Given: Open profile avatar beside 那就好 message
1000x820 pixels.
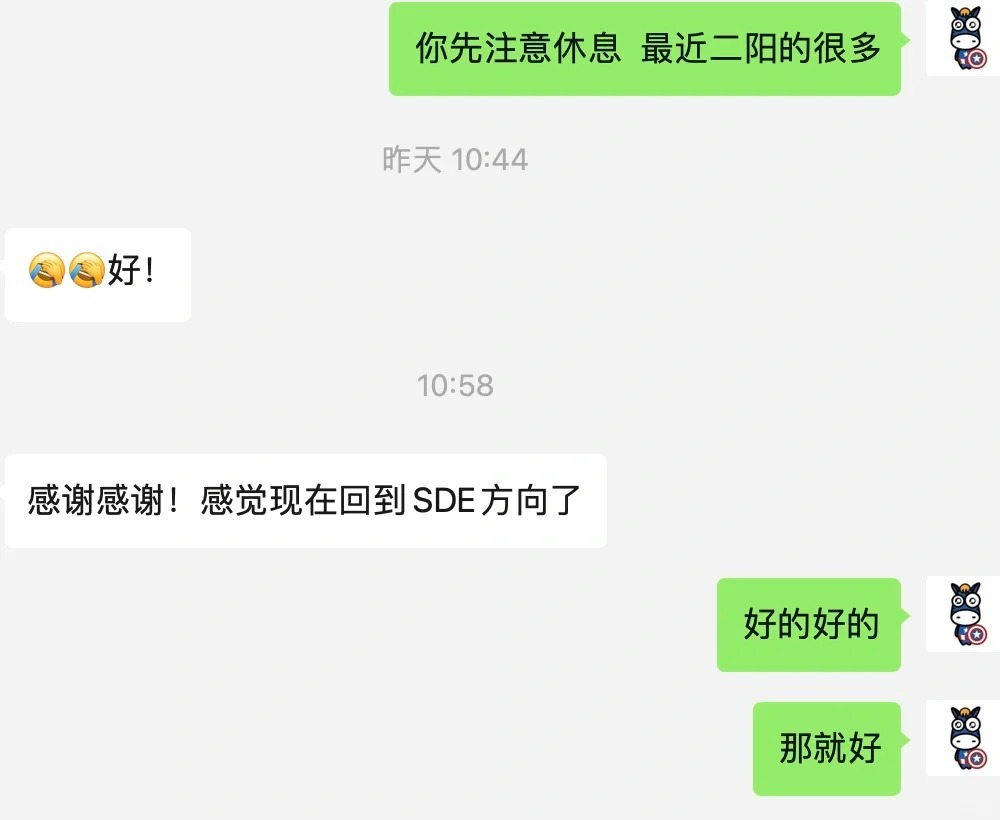Looking at the screenshot, I should coord(963,738).
